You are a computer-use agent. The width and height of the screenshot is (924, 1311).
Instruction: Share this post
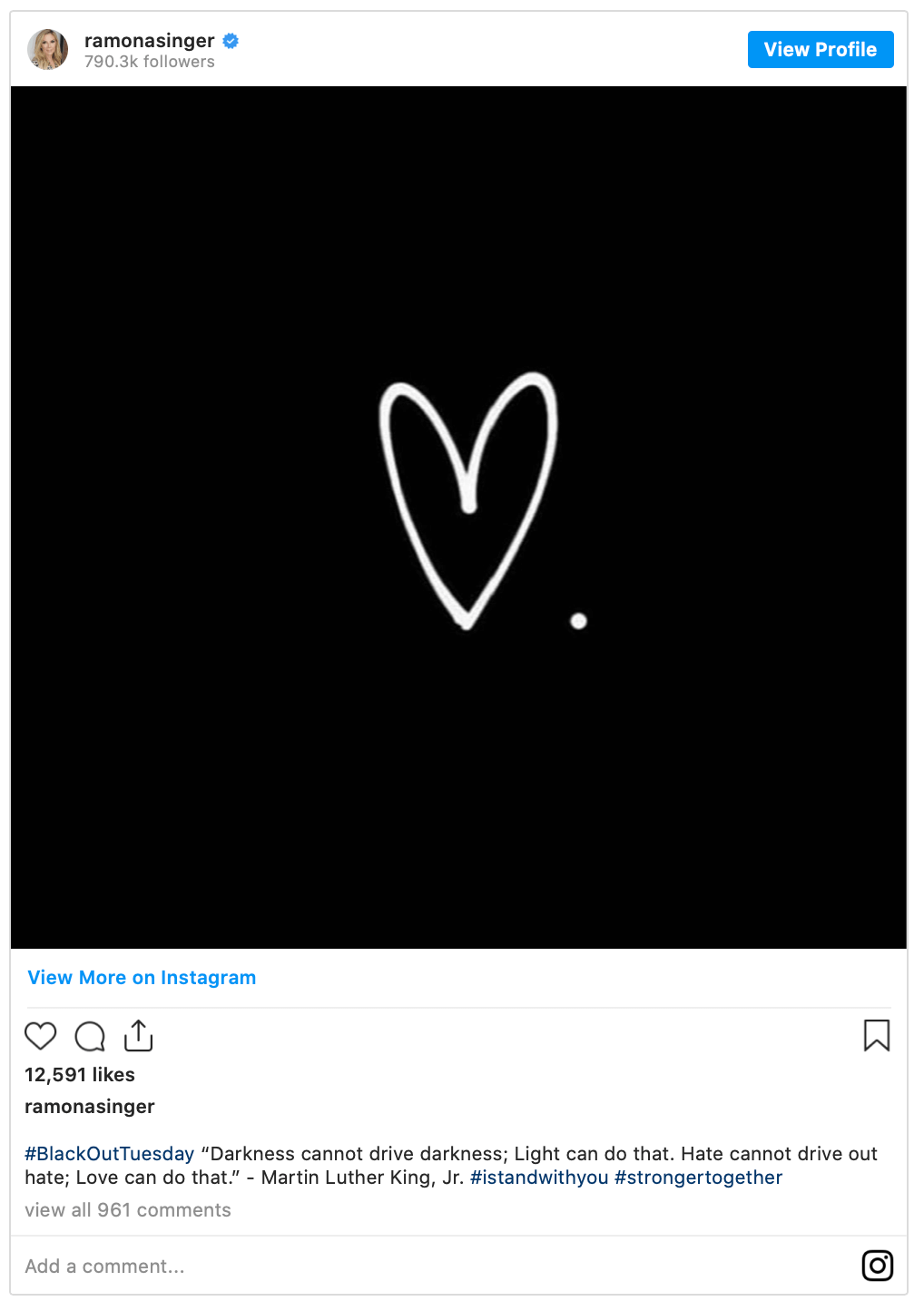[x=138, y=1035]
